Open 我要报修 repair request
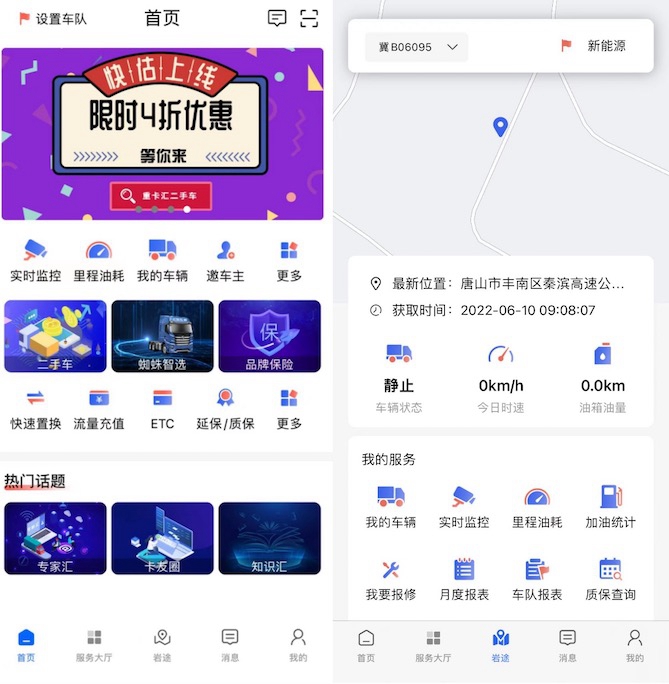Screen dimensions: 669x684 pyautogui.click(x=391, y=579)
